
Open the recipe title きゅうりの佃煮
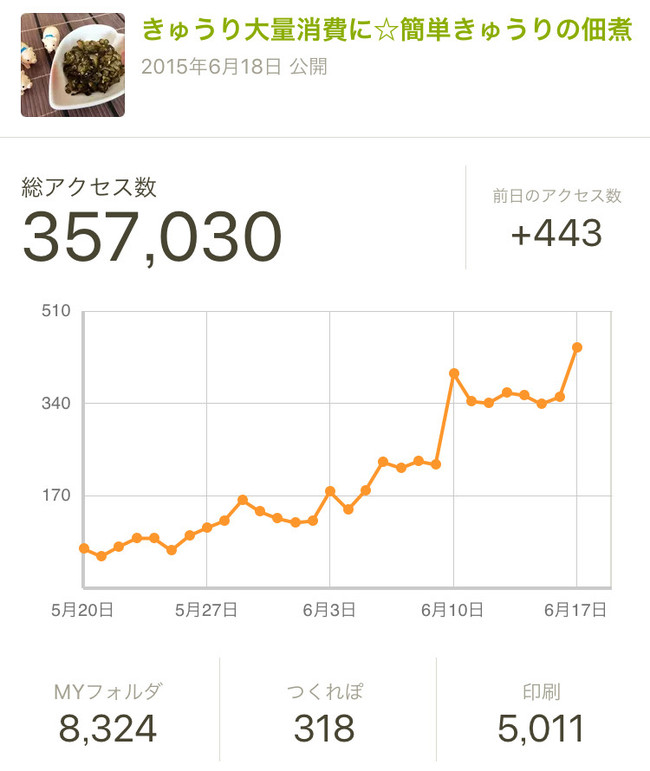click(386, 30)
